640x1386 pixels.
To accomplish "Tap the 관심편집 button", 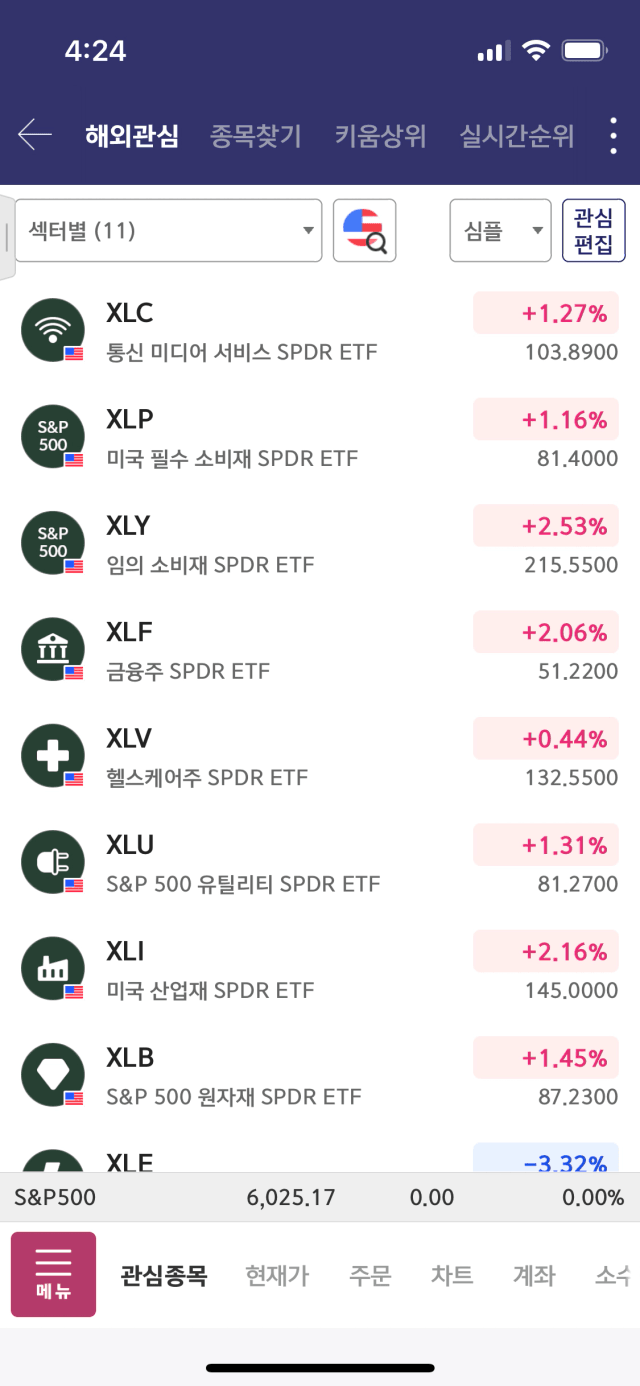I will coord(594,231).
